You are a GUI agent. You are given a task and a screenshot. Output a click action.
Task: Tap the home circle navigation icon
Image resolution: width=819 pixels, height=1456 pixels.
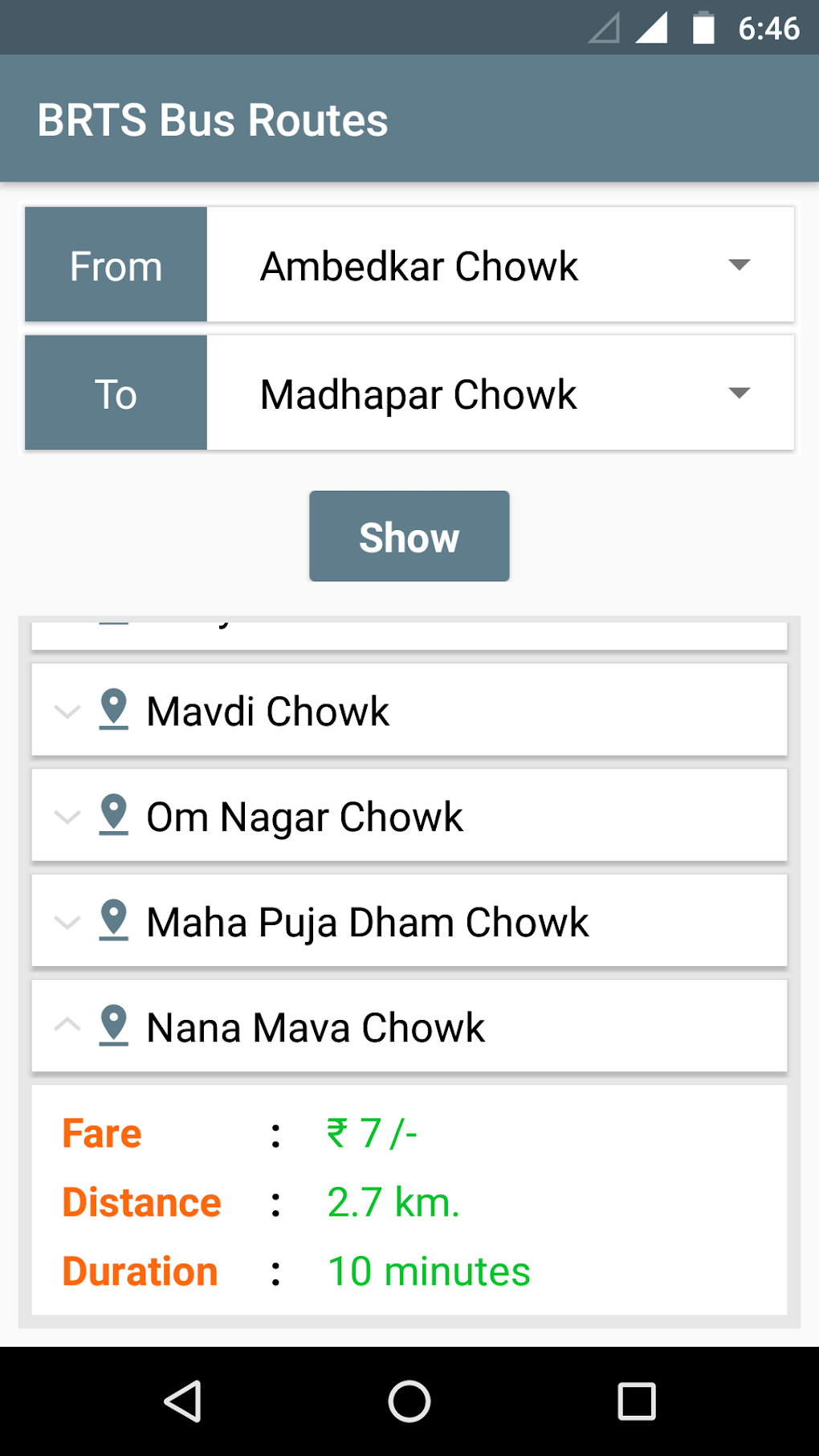coord(409,1400)
